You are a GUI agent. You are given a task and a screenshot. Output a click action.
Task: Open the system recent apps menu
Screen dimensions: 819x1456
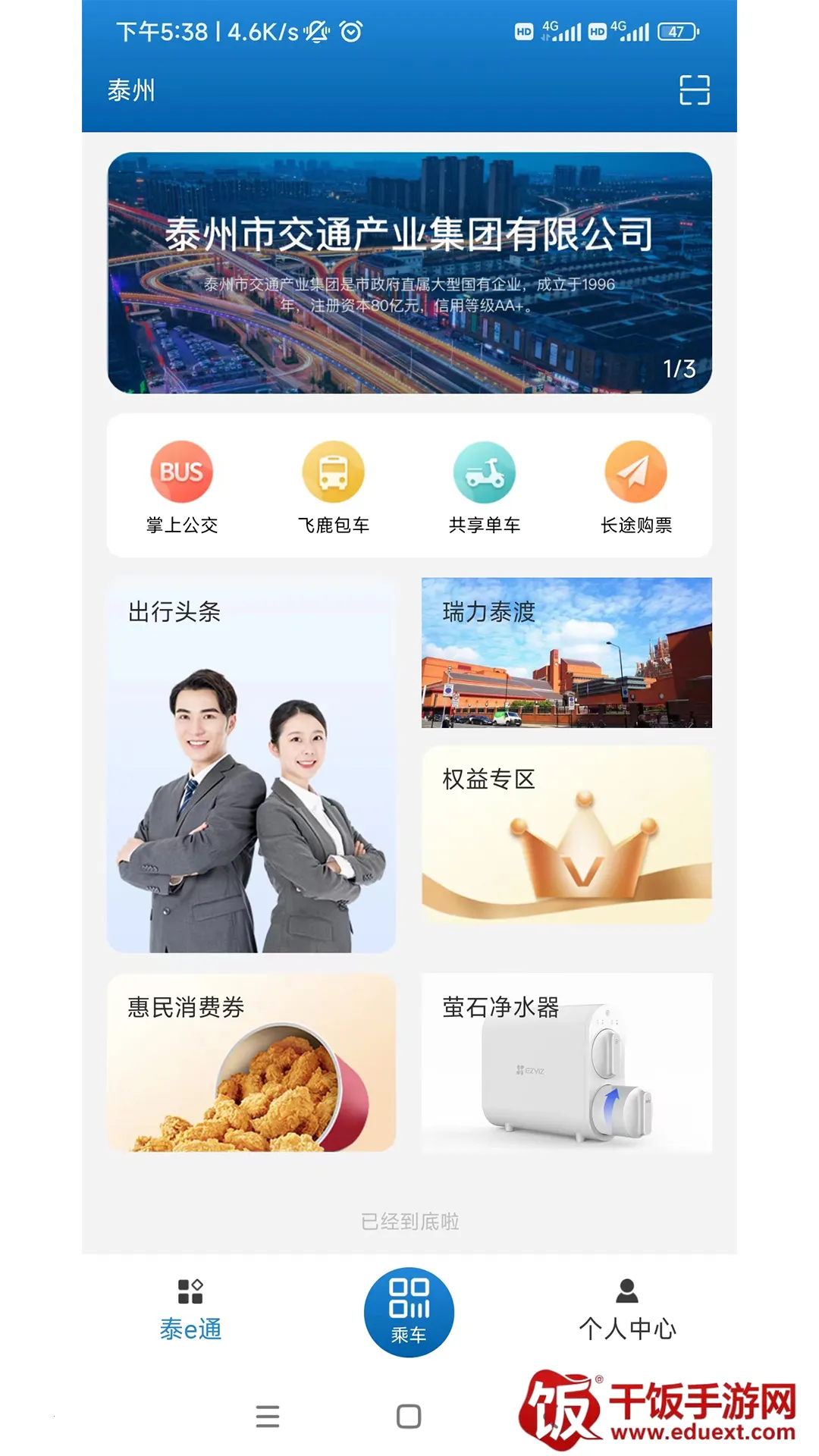click(268, 1416)
